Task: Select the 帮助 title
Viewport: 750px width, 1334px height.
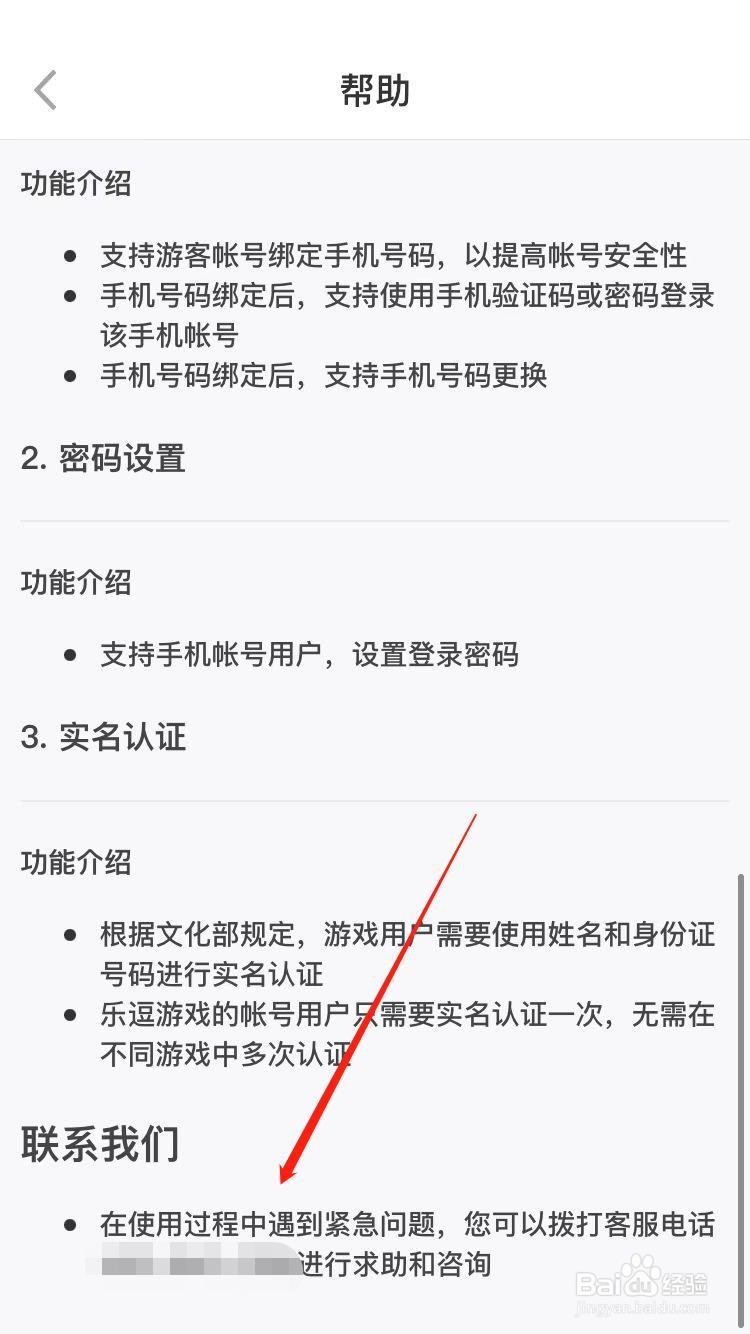Action: (x=375, y=90)
